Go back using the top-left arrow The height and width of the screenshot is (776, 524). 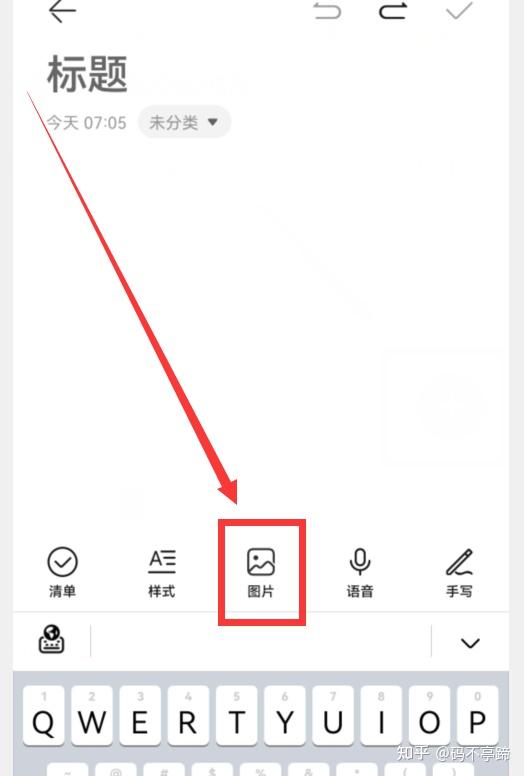pos(62,11)
